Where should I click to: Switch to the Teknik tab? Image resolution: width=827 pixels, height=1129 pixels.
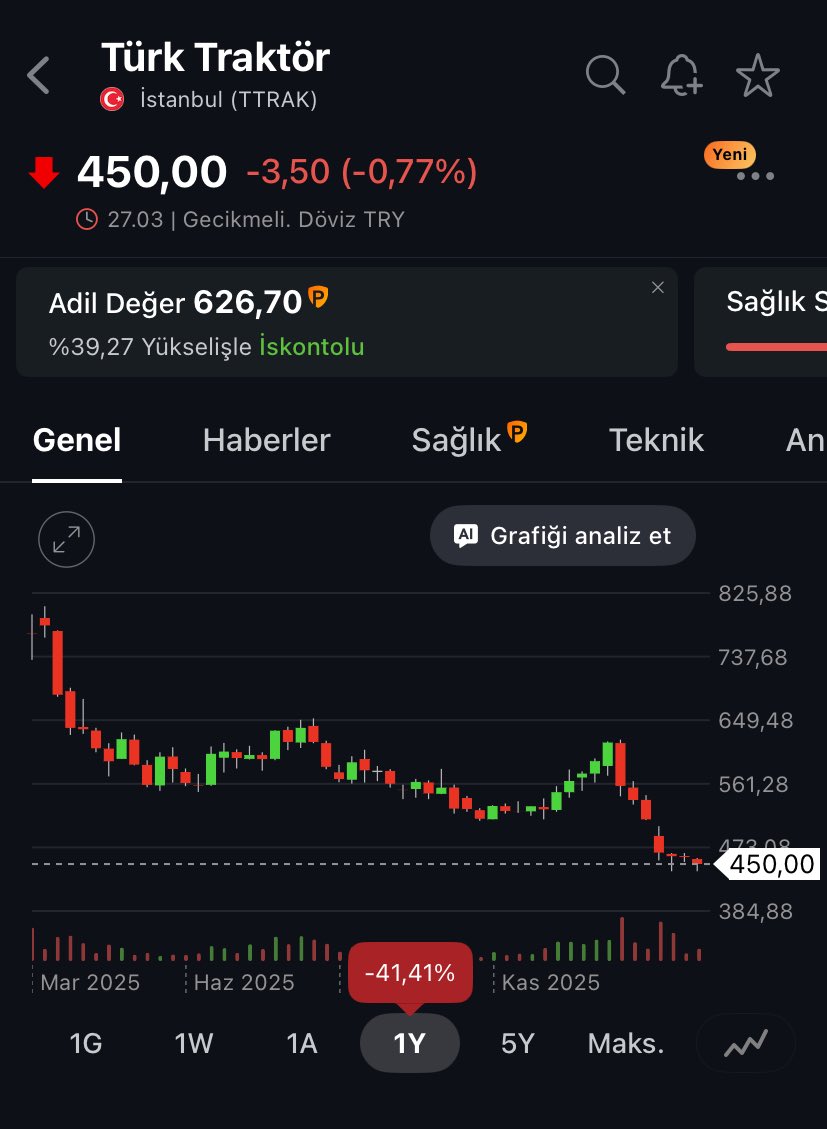click(656, 440)
